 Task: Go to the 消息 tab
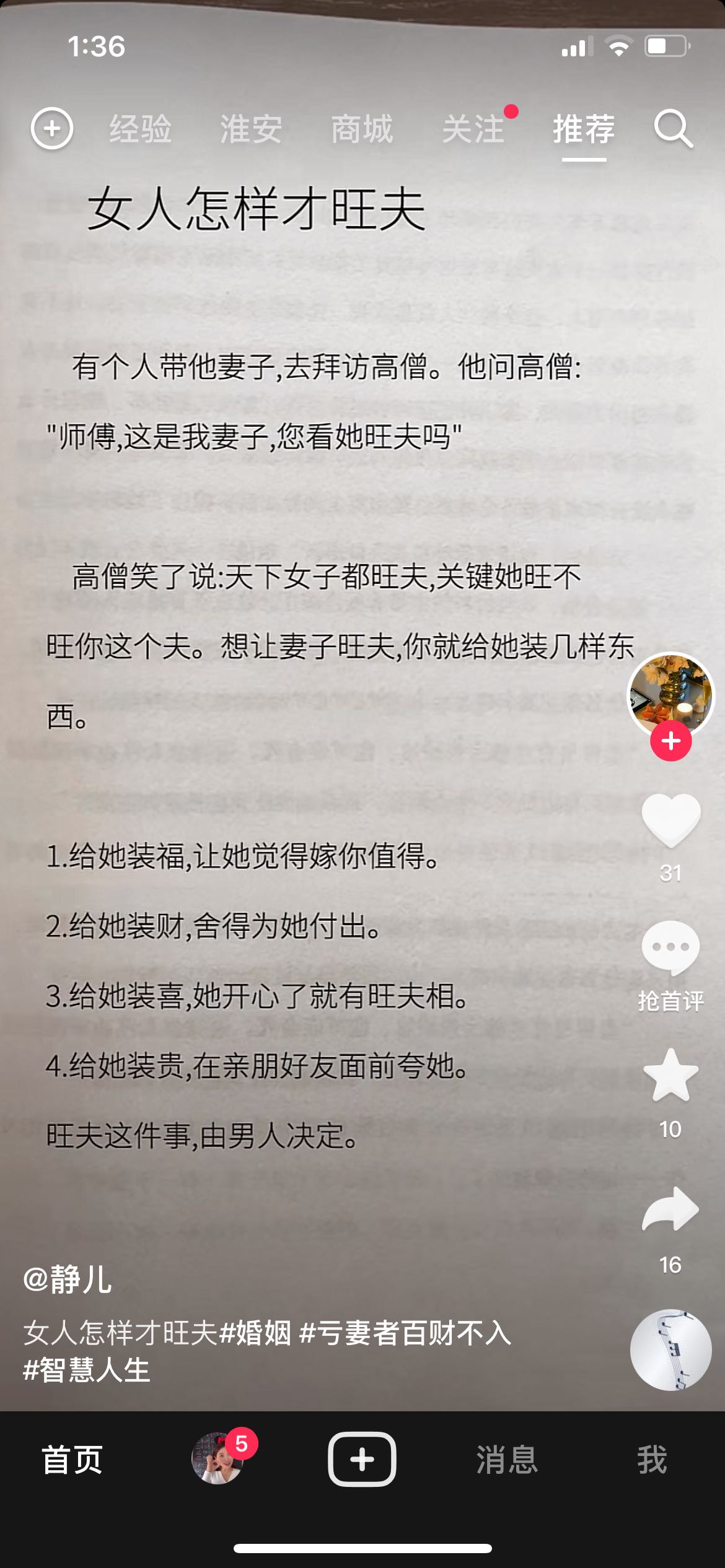507,1460
